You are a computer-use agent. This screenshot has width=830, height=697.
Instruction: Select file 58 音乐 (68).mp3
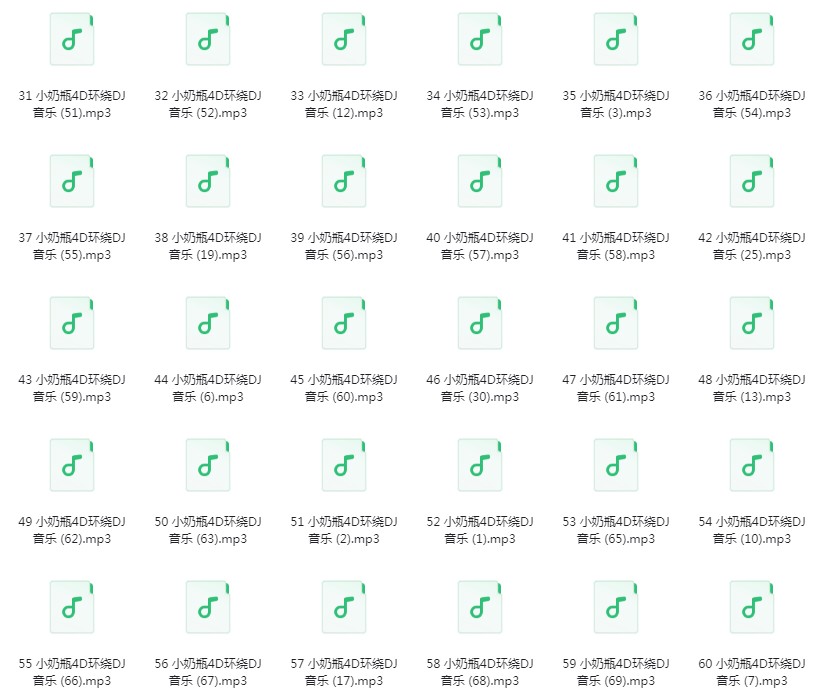click(x=480, y=607)
